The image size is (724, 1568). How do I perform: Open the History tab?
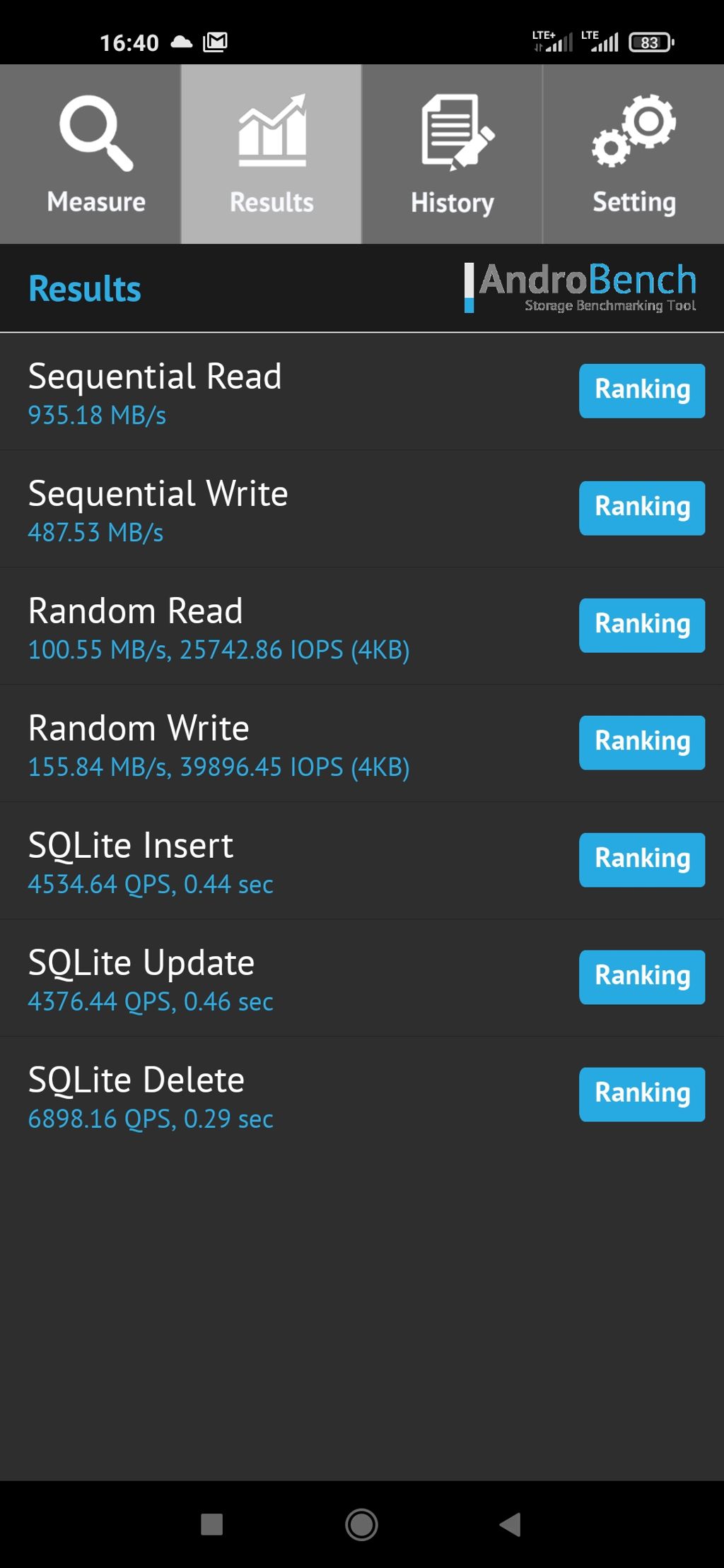tap(452, 154)
